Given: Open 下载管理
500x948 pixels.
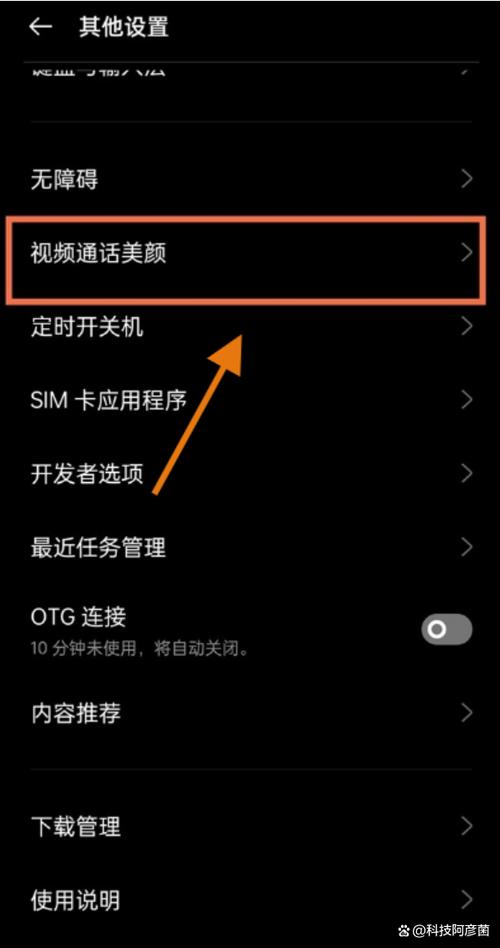Looking at the screenshot, I should pyautogui.click(x=250, y=826).
